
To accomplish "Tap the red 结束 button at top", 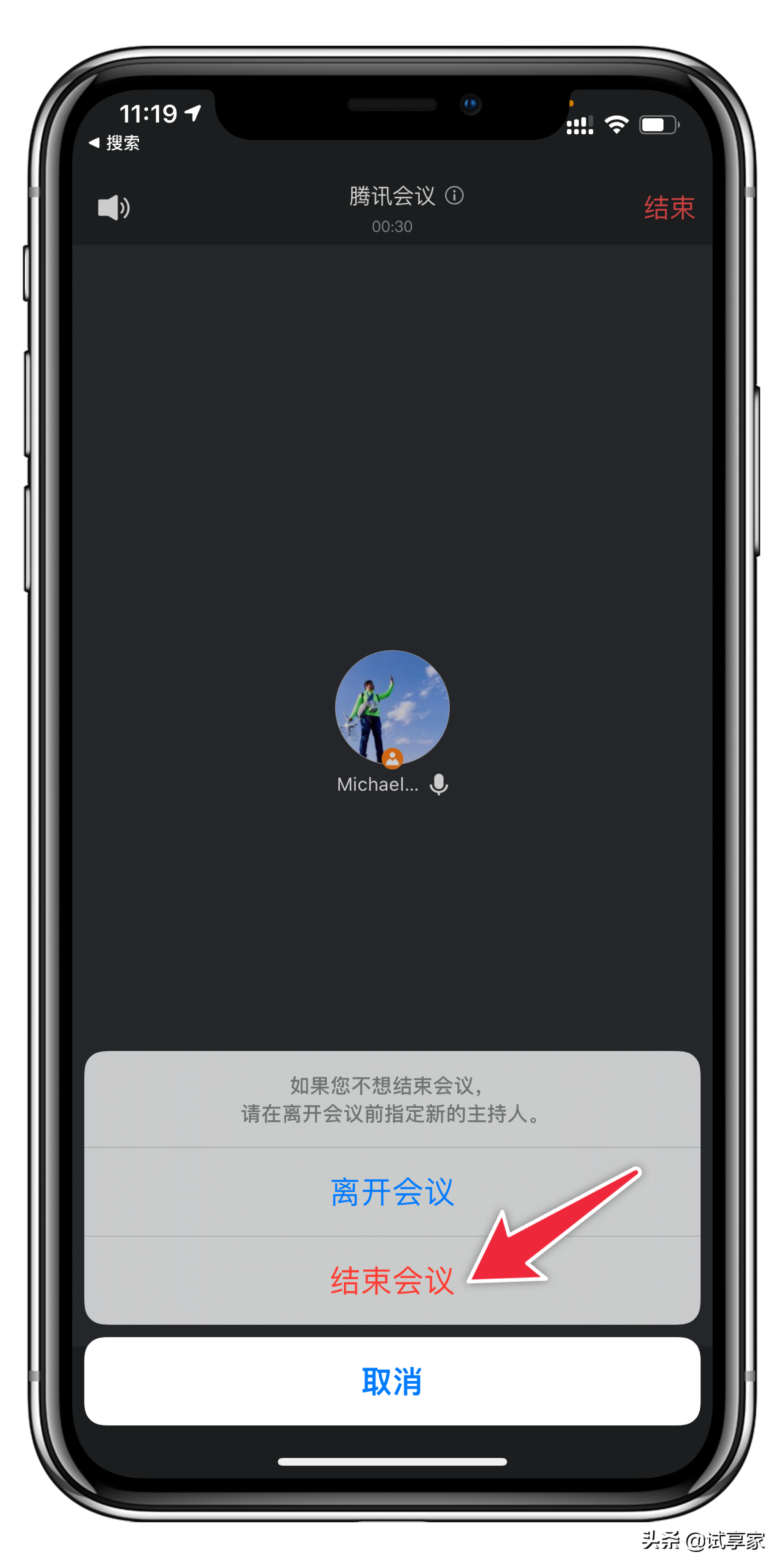I will point(669,208).
